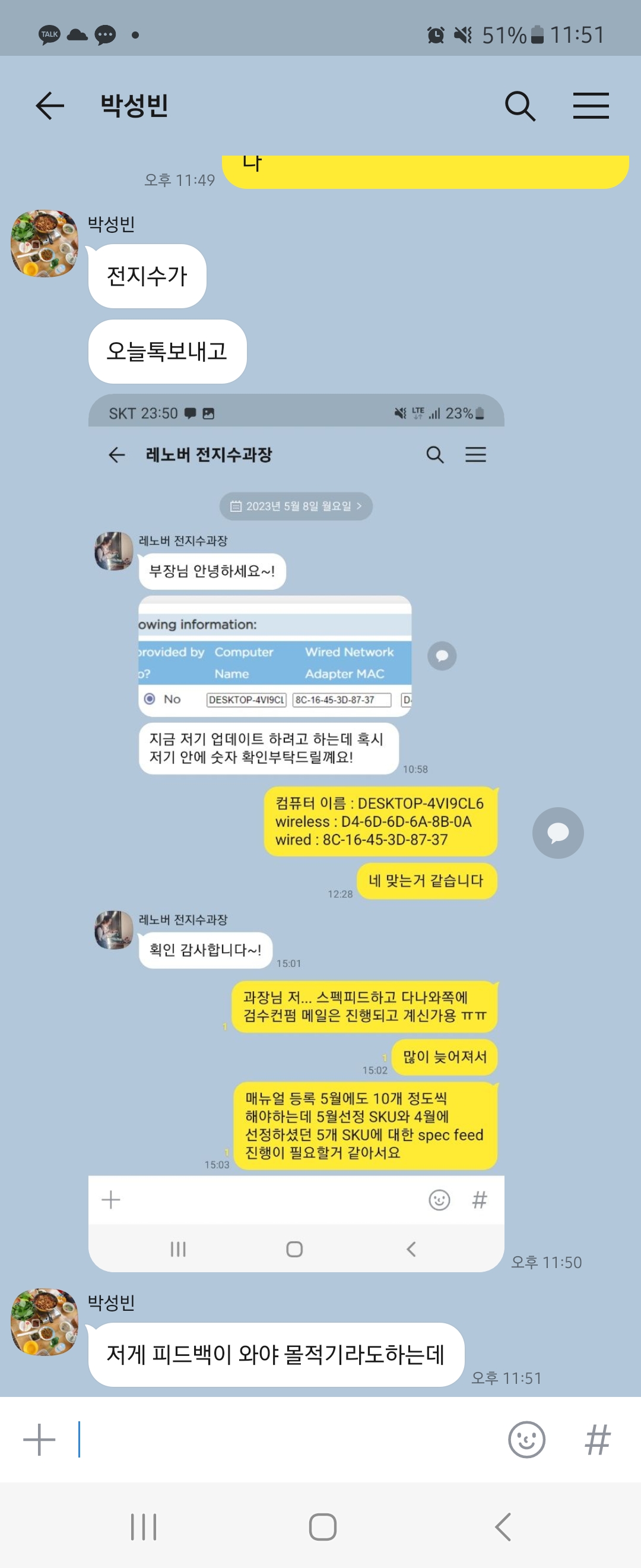Go back from the 박성빈 chat

(x=50, y=106)
